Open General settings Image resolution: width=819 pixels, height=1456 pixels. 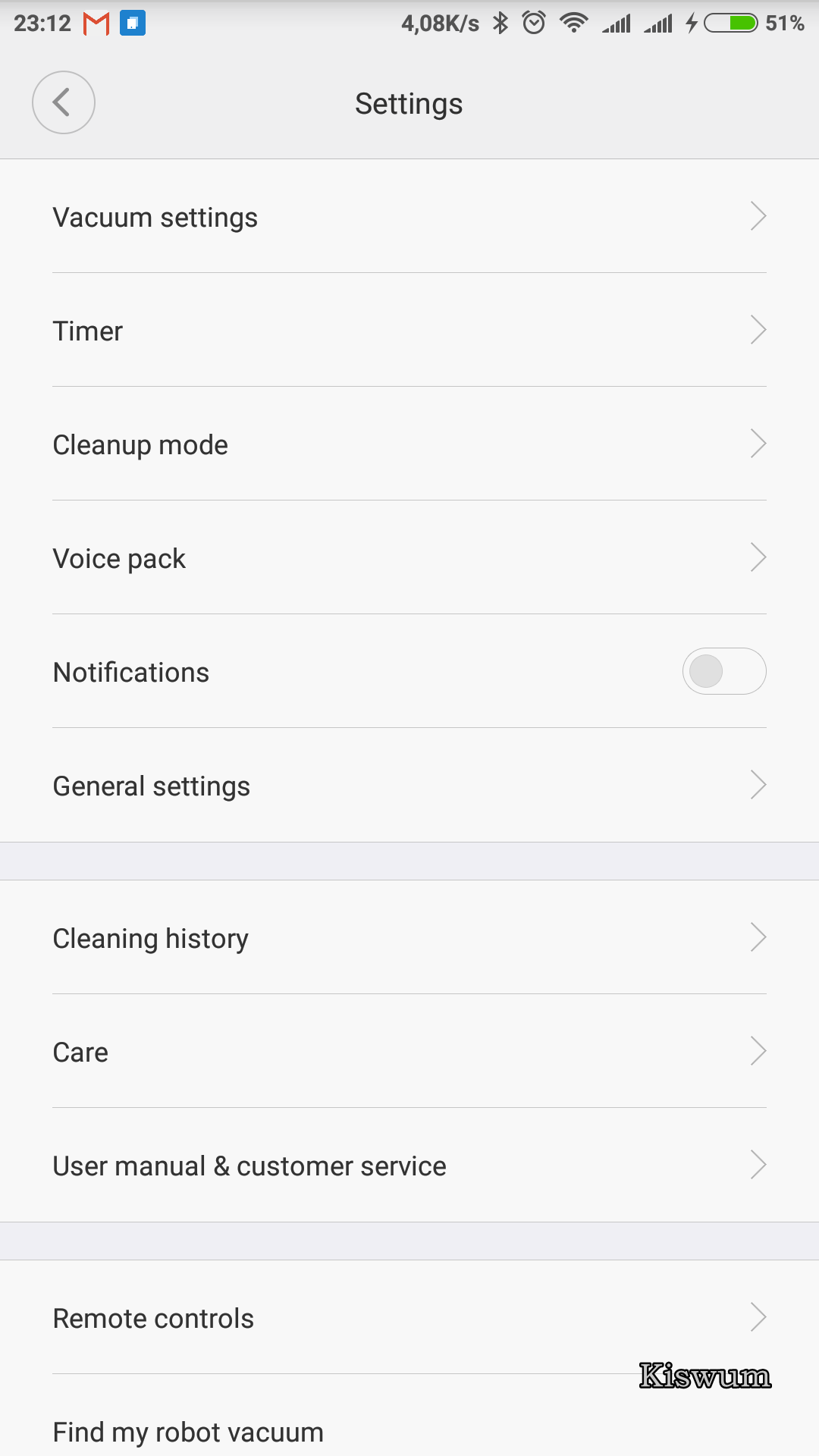(x=409, y=785)
